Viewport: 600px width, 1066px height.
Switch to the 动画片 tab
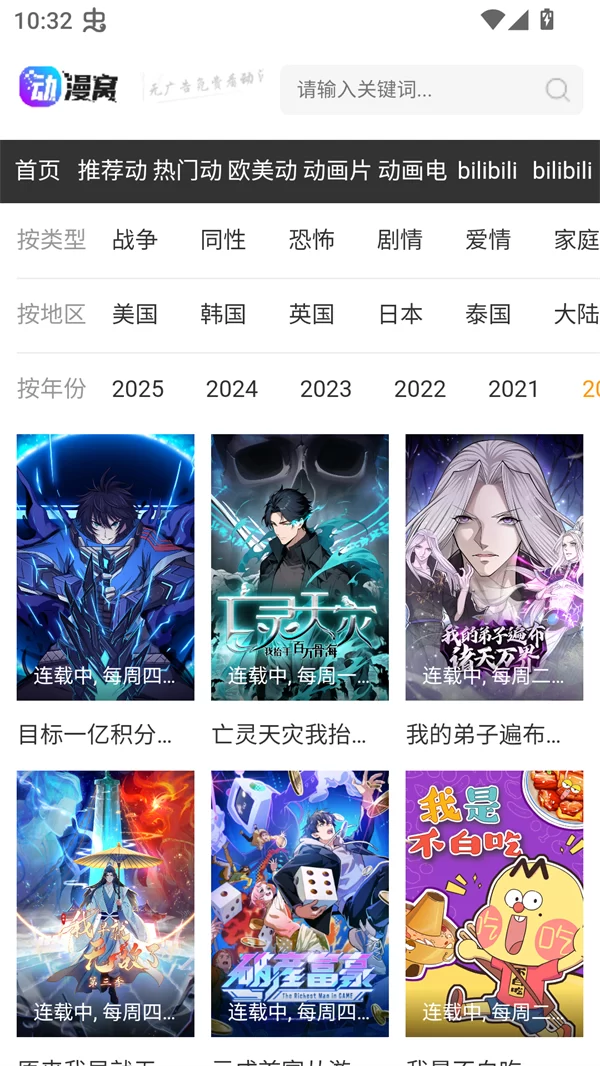[x=337, y=171]
